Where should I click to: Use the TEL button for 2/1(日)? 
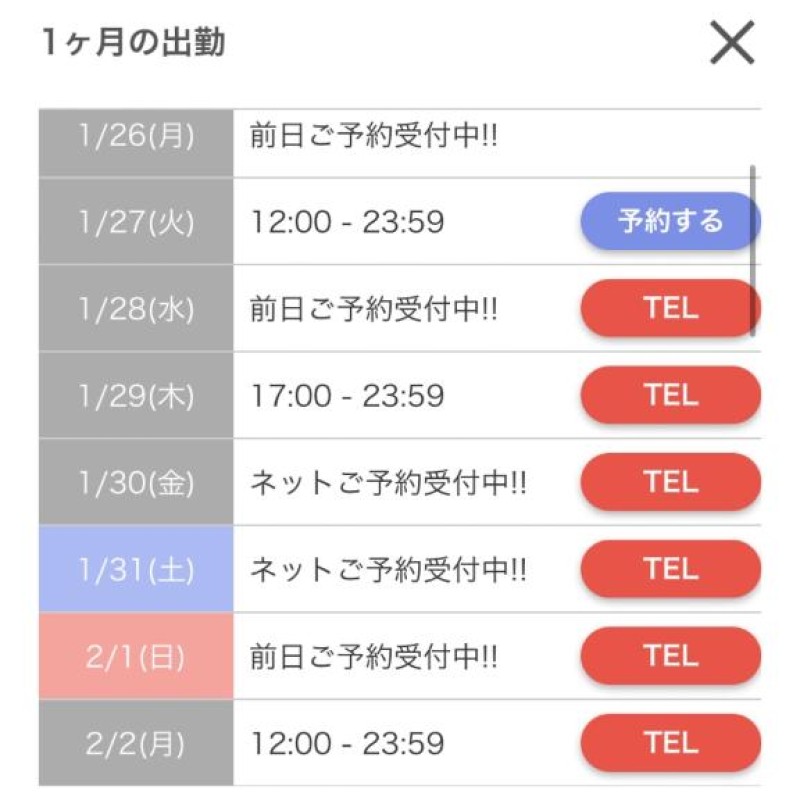pos(669,656)
